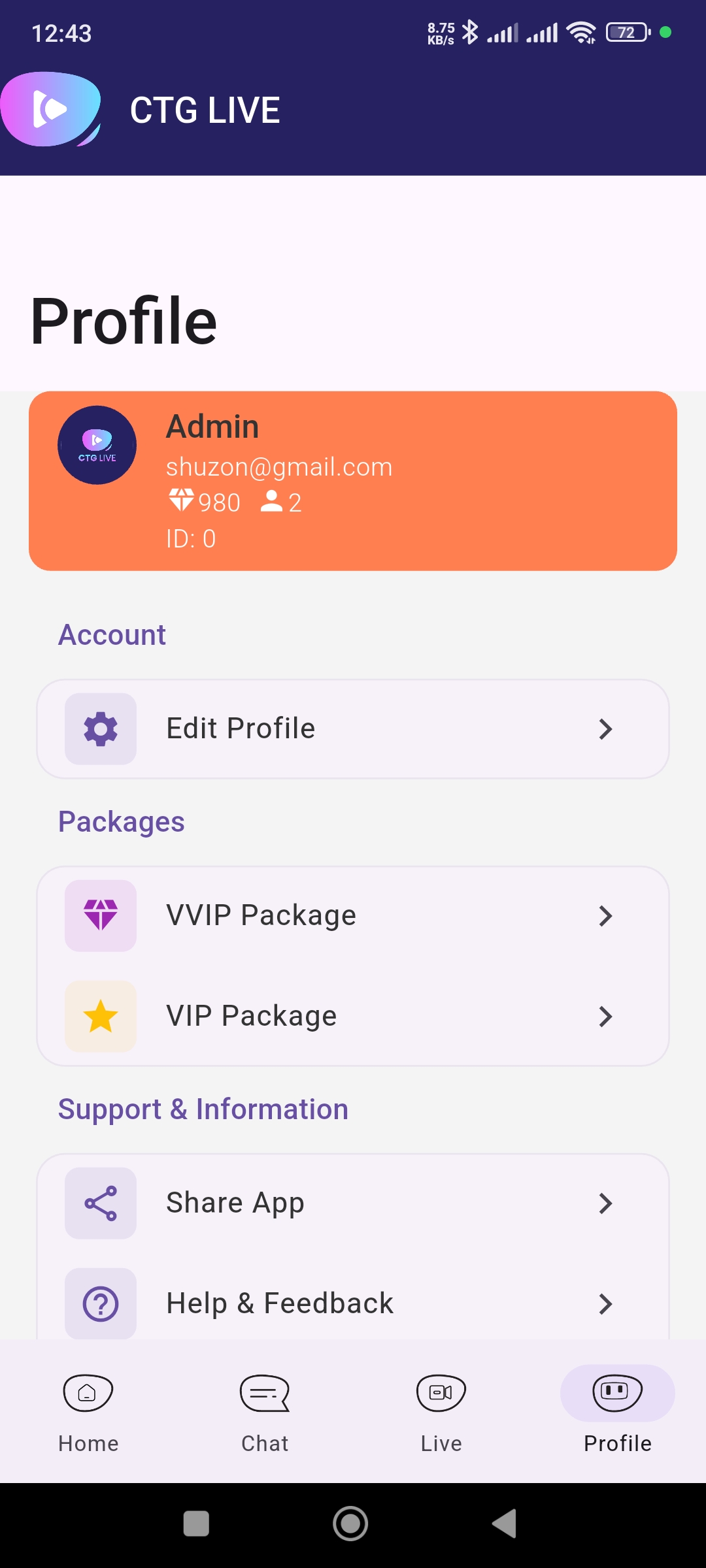This screenshot has width=706, height=1568.
Task: Tap the orange Admin profile card
Action: (353, 481)
